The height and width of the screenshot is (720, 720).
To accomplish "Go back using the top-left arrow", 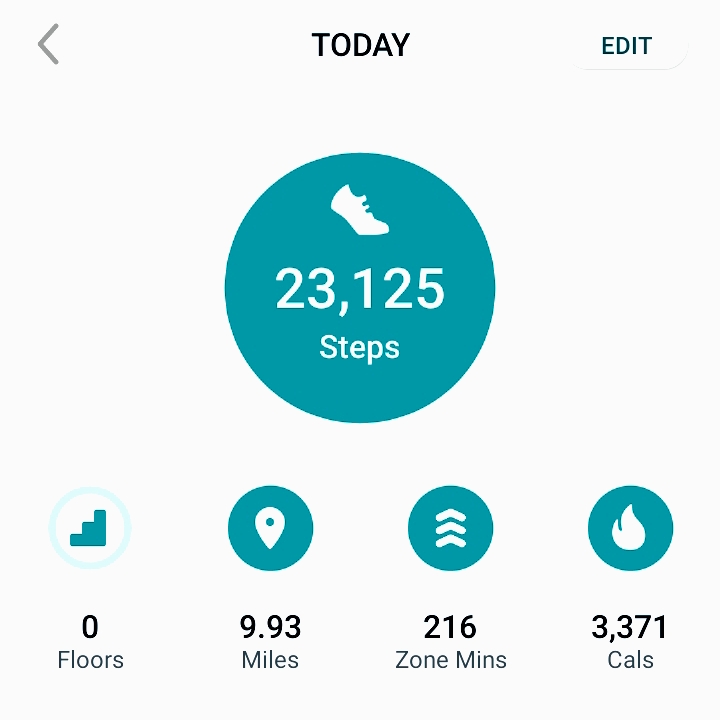I will (48, 45).
